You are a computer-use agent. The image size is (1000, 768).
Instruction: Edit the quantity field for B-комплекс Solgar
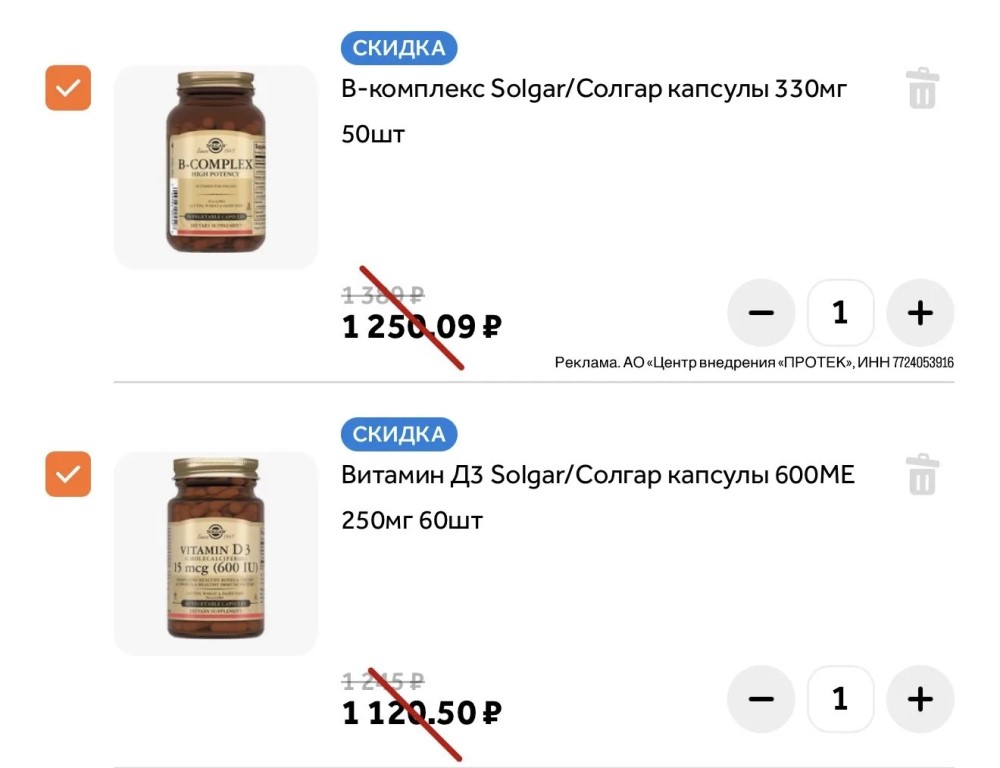840,313
